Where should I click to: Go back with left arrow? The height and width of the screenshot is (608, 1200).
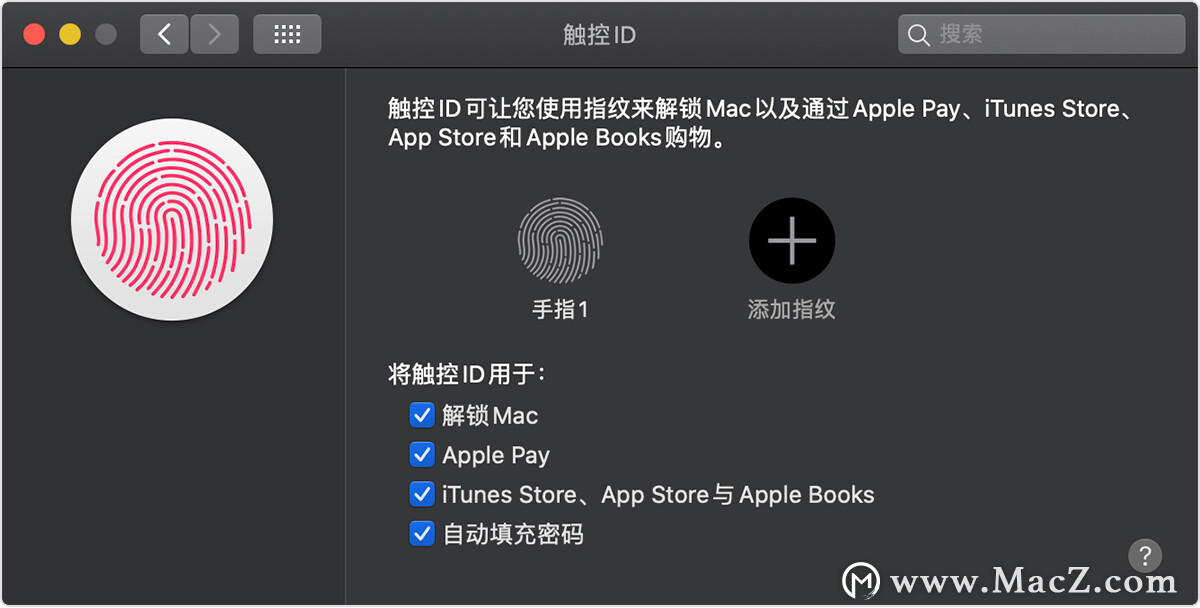(164, 35)
